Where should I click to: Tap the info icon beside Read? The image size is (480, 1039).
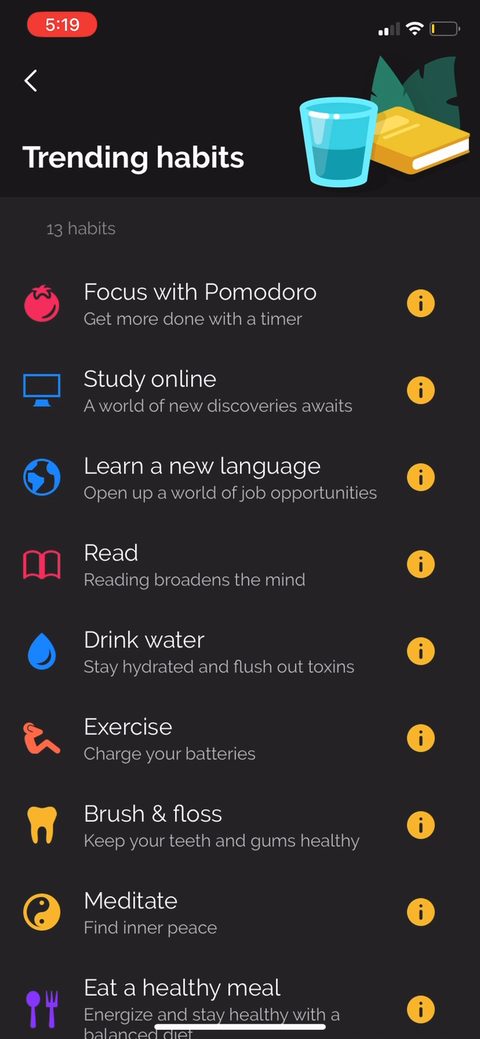(x=420, y=565)
